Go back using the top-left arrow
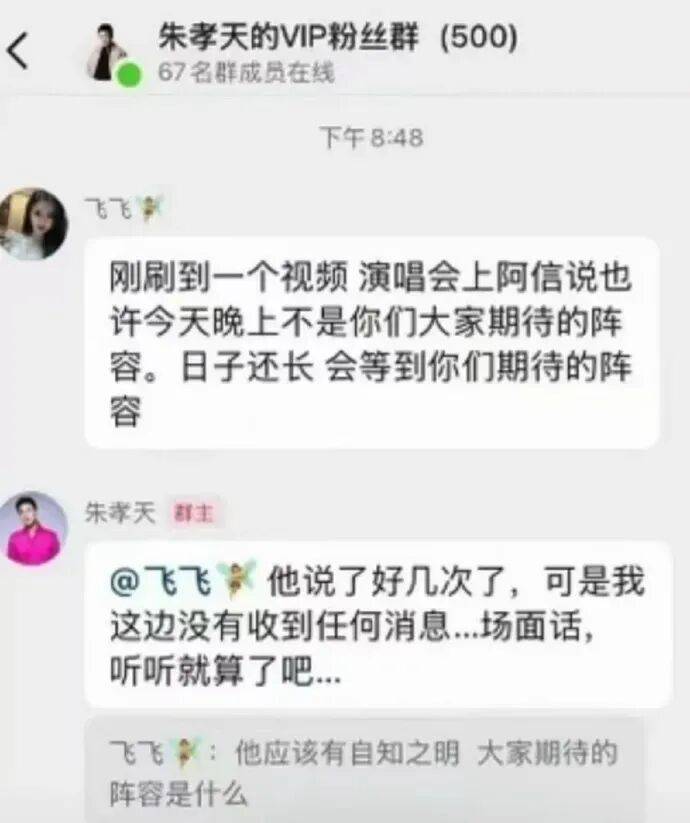Viewport: 690px width, 823px height. [20, 51]
